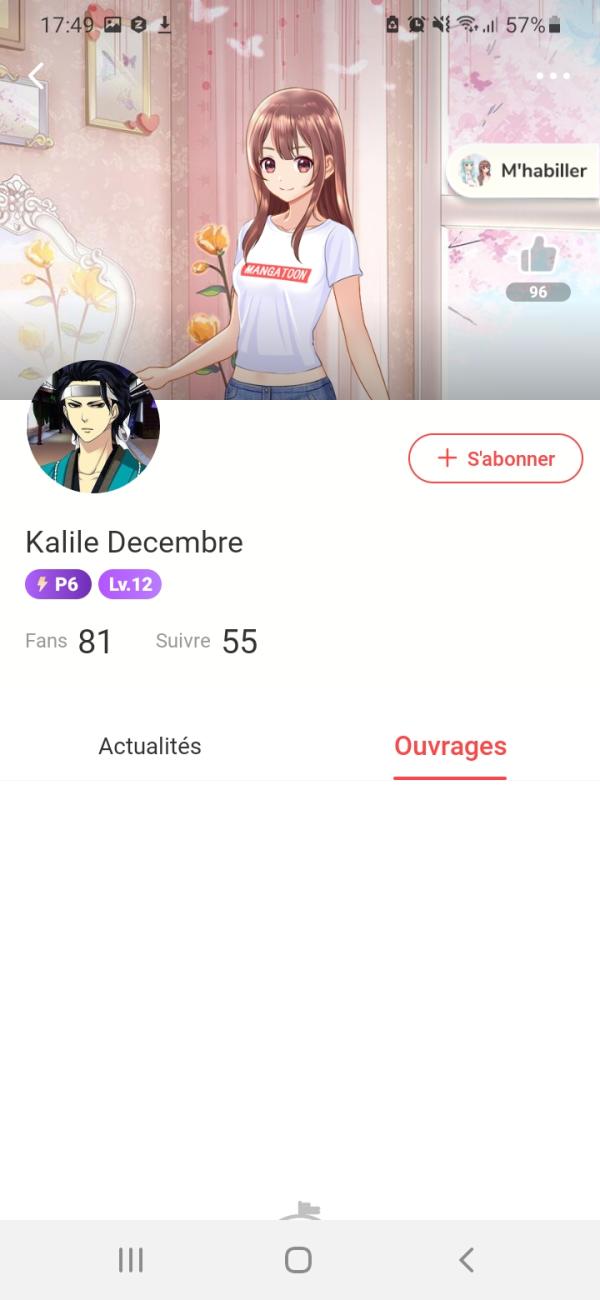Open the P6 badge
This screenshot has width=600, height=1300.
58,585
